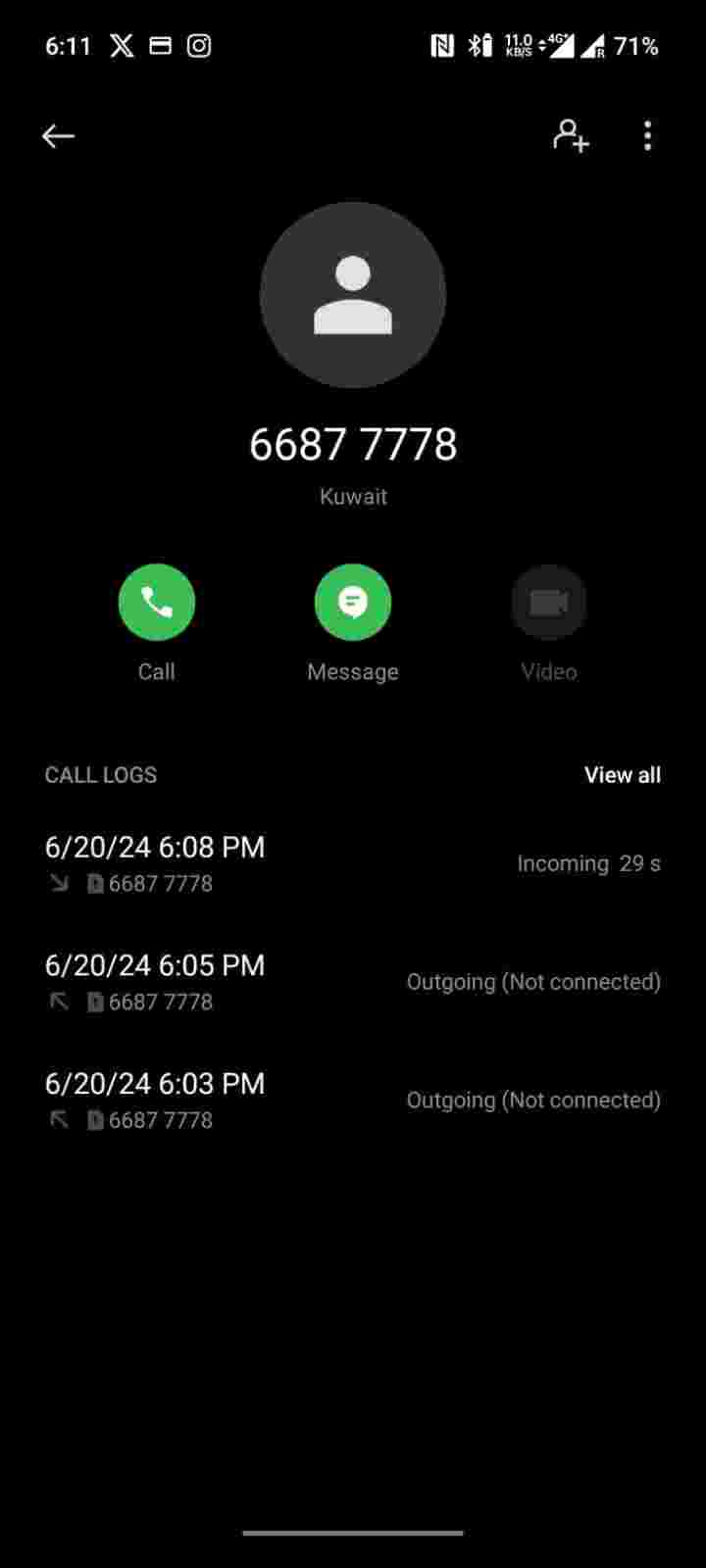
Task: View all call logs
Action: pyautogui.click(x=622, y=775)
